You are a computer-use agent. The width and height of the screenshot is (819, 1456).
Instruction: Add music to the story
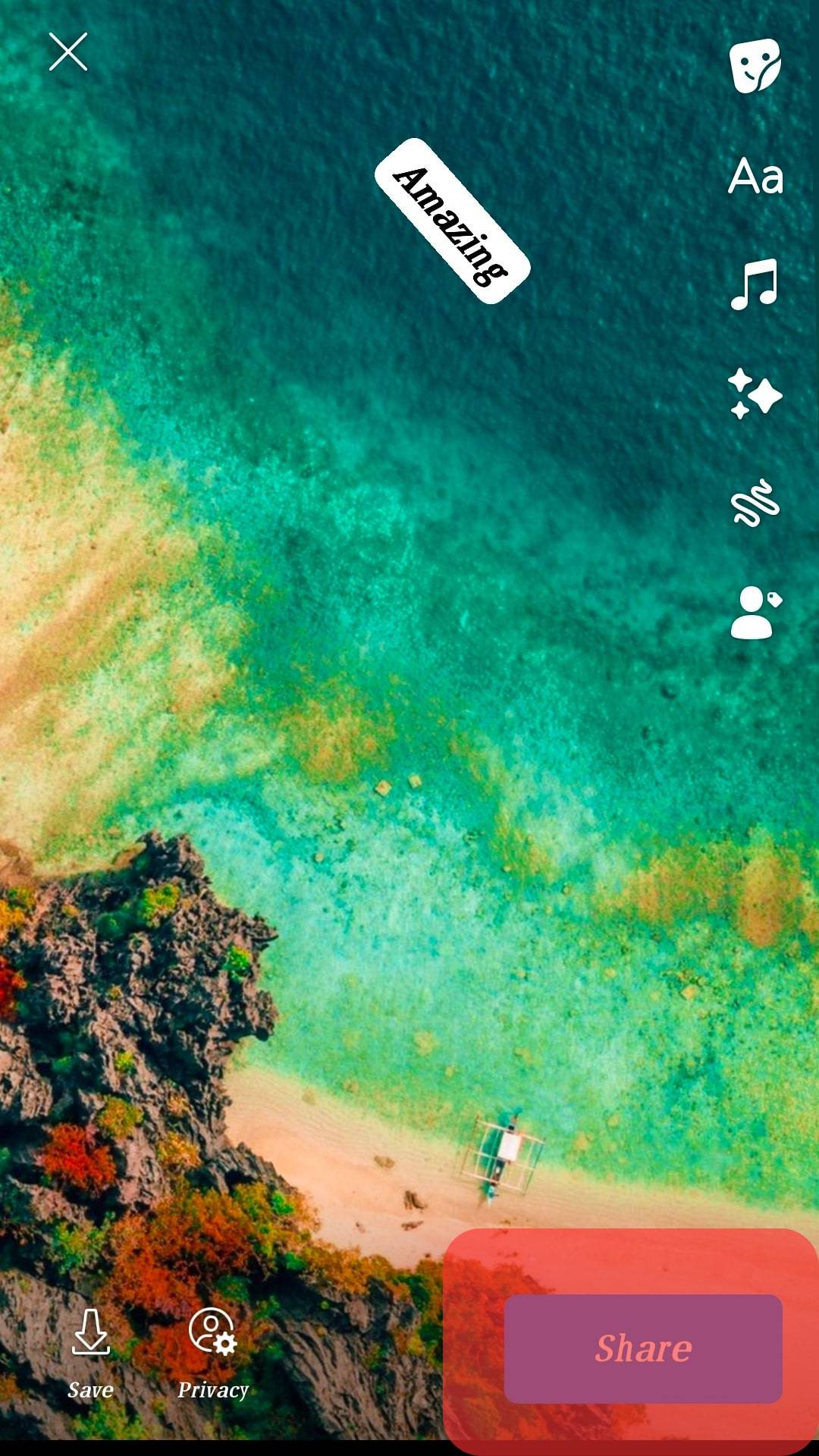coord(755,284)
